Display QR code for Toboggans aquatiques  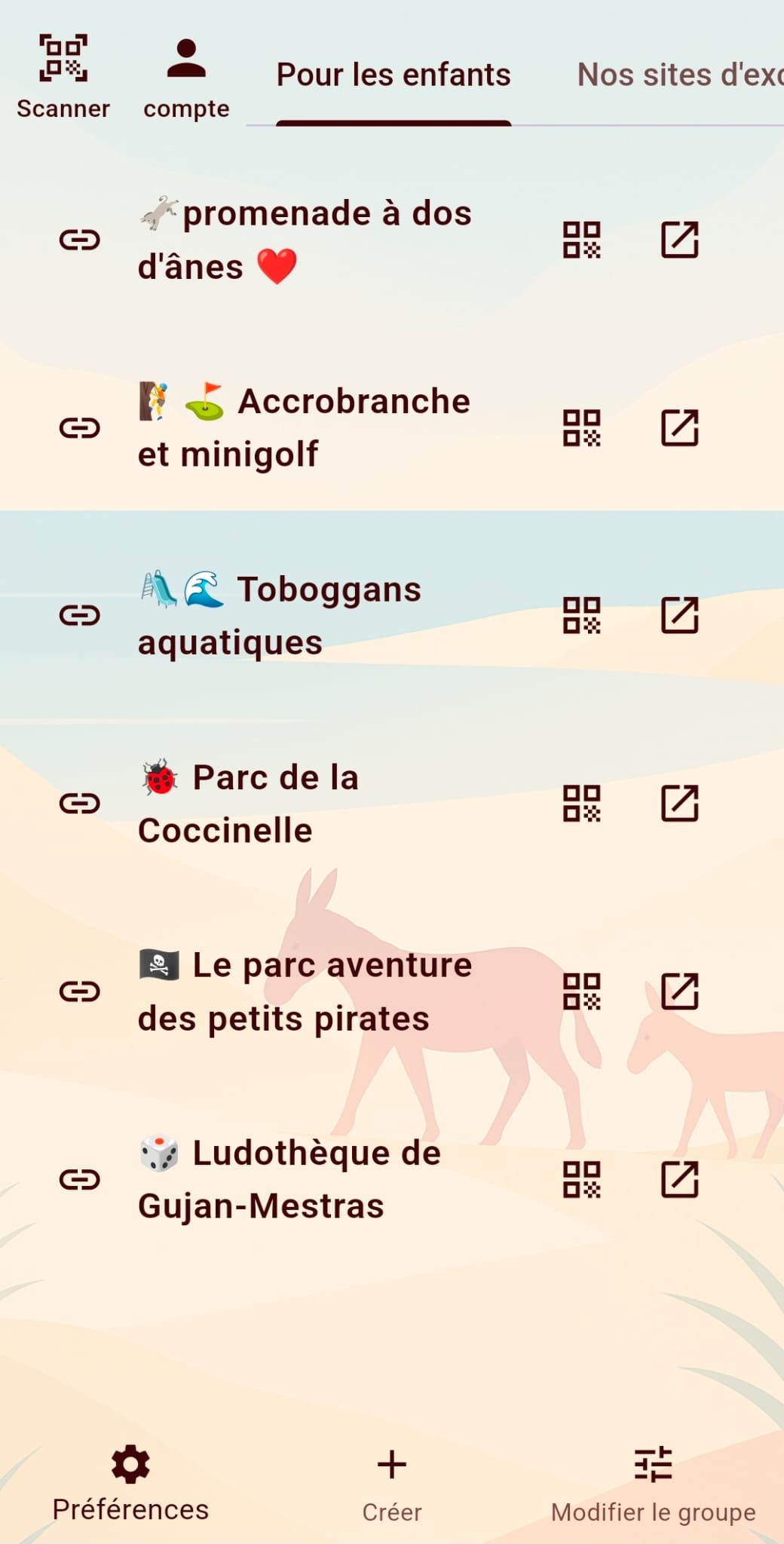click(x=582, y=615)
